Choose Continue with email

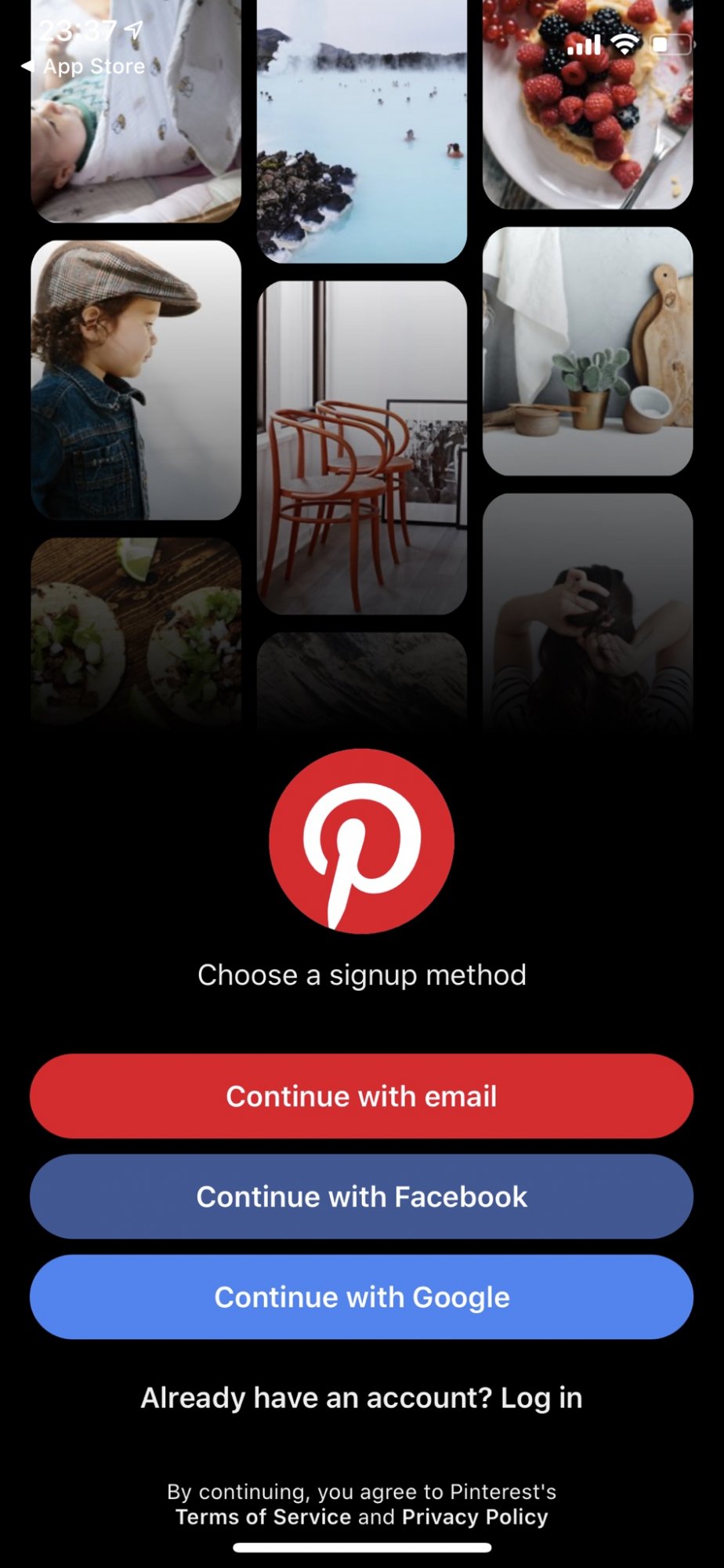(x=361, y=1096)
